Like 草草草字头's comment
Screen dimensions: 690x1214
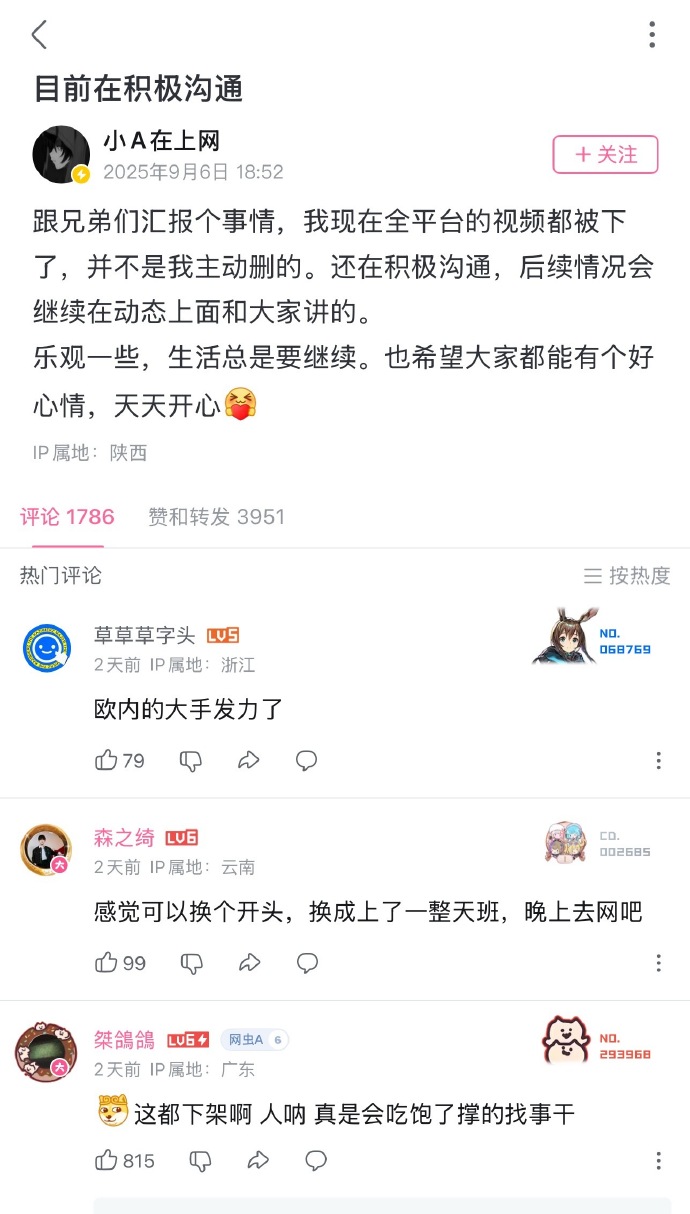107,761
